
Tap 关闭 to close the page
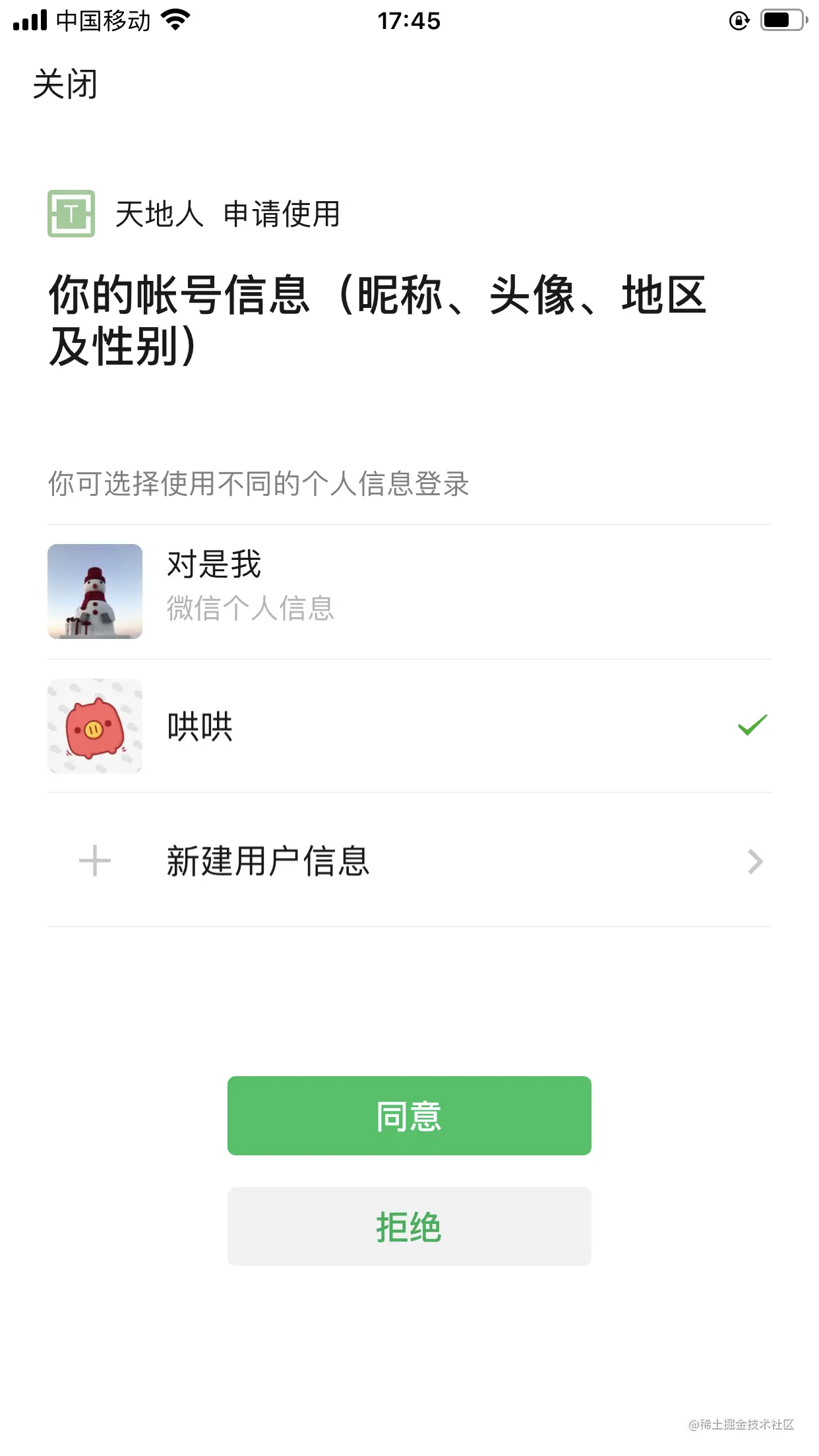click(65, 84)
